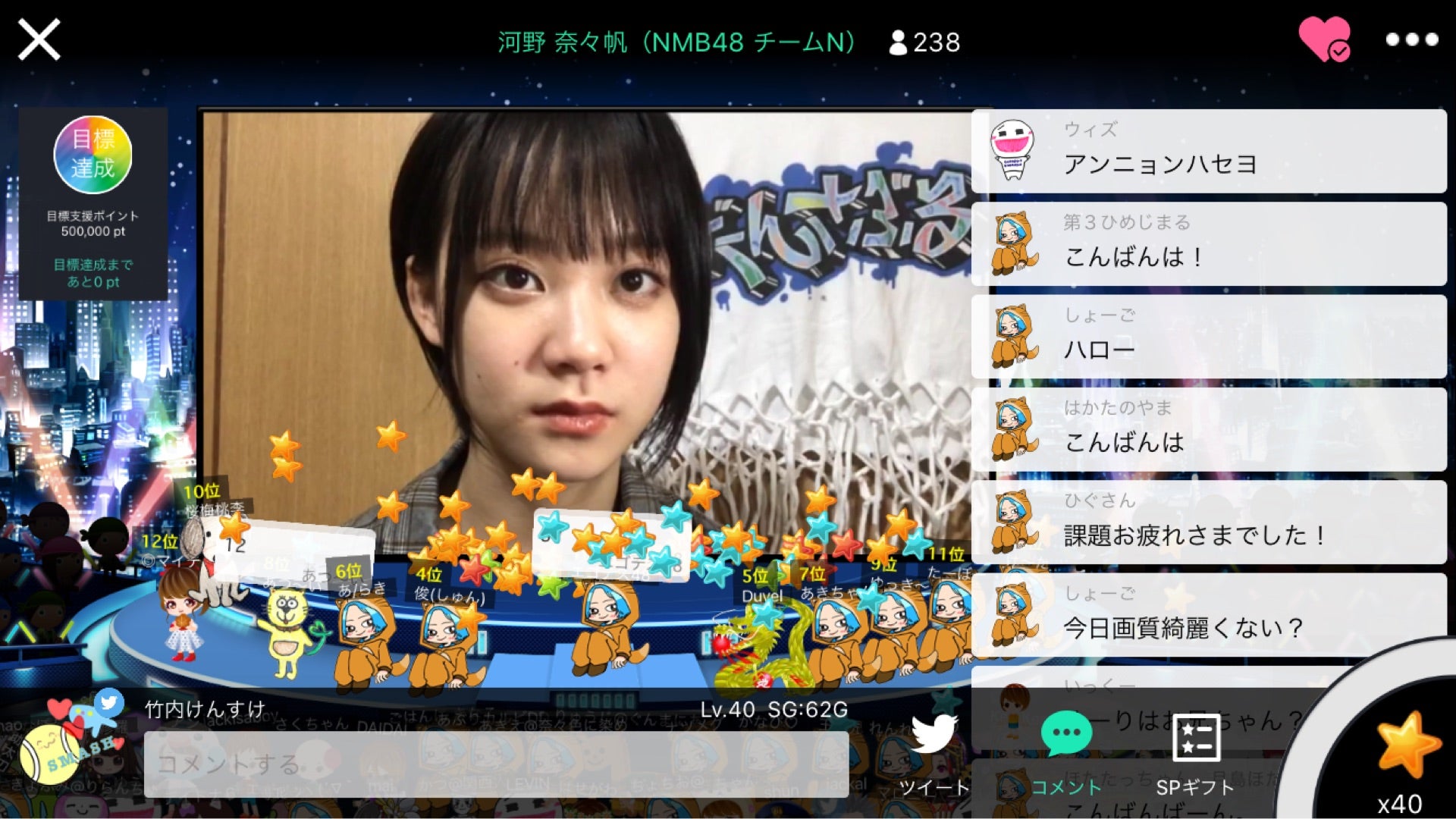Tap the follow heart icon

pos(1323,39)
